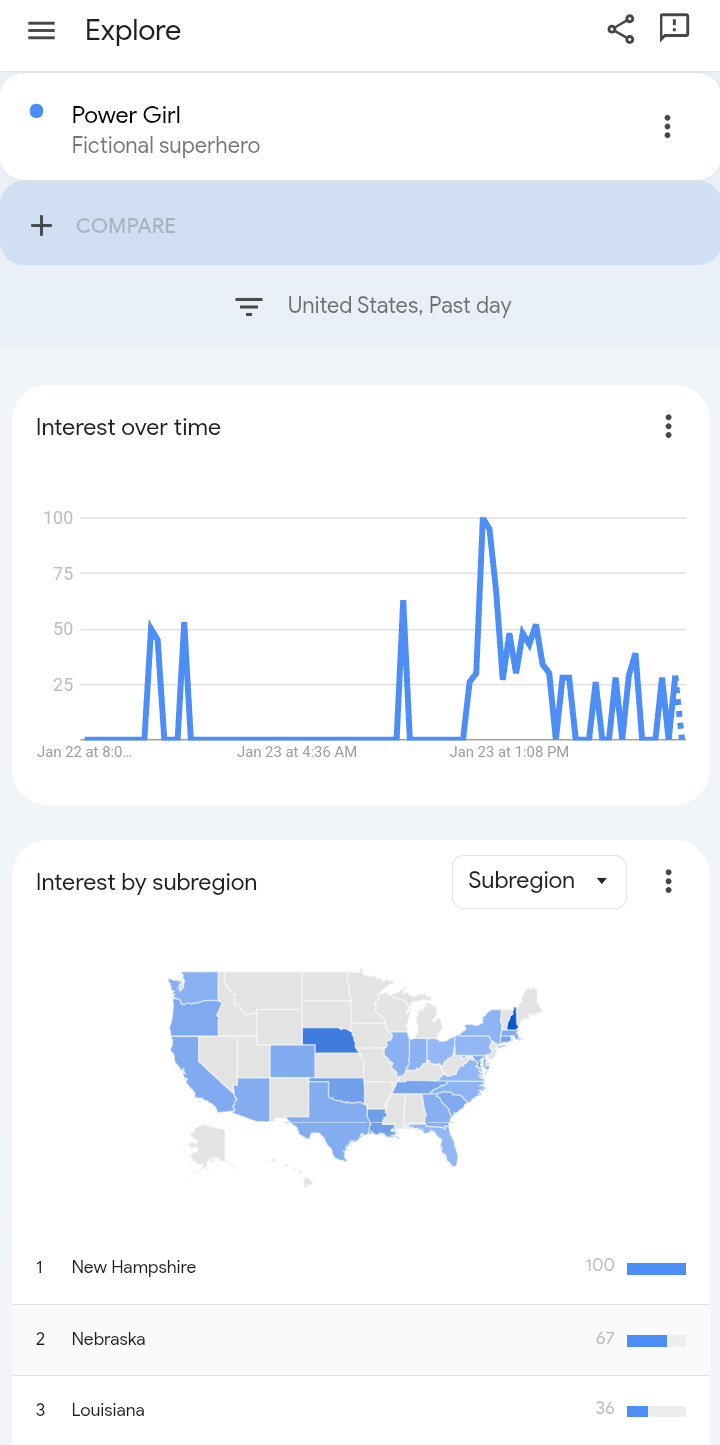The image size is (720, 1445).
Task: Choose the Louisiana subregion row
Action: pyautogui.click(x=108, y=1410)
